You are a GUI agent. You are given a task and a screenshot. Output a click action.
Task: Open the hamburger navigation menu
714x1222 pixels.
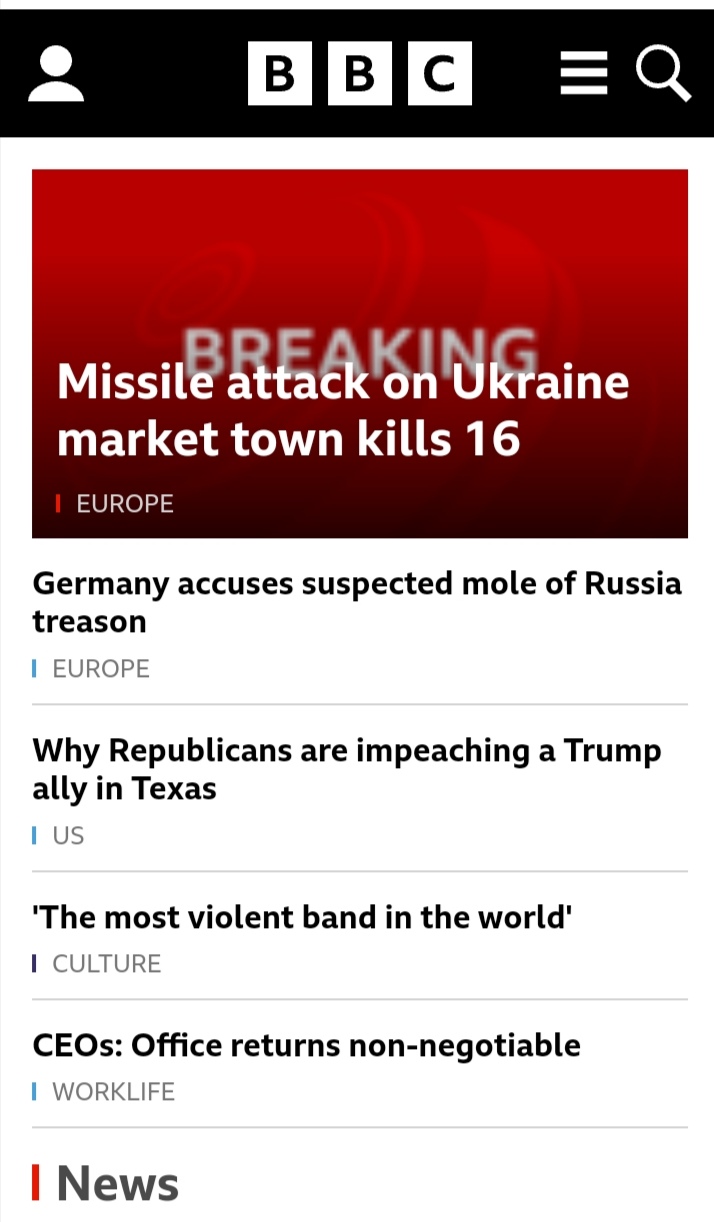pos(583,74)
